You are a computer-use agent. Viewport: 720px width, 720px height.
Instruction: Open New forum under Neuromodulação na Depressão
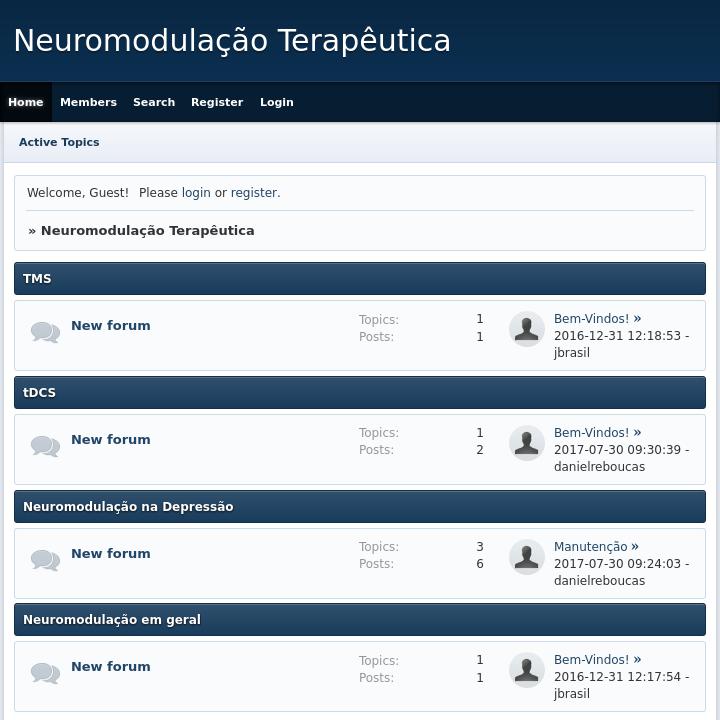111,554
